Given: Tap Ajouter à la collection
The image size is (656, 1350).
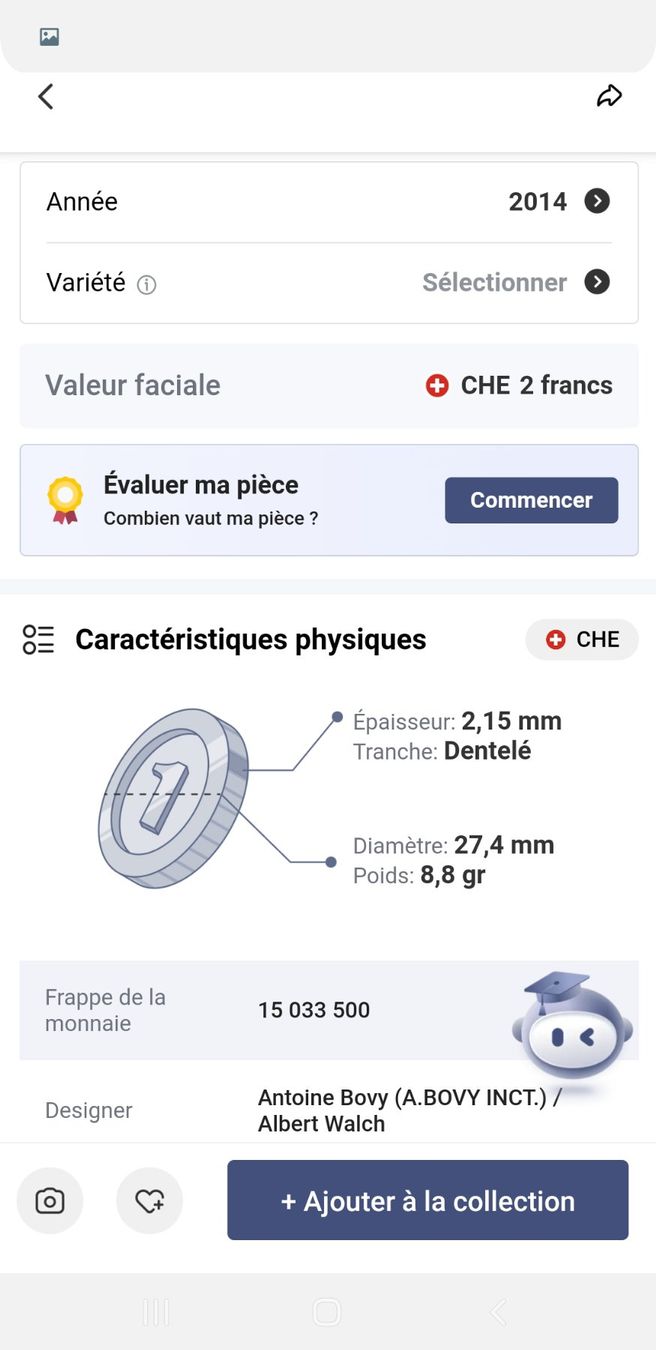Looking at the screenshot, I should tap(428, 1200).
